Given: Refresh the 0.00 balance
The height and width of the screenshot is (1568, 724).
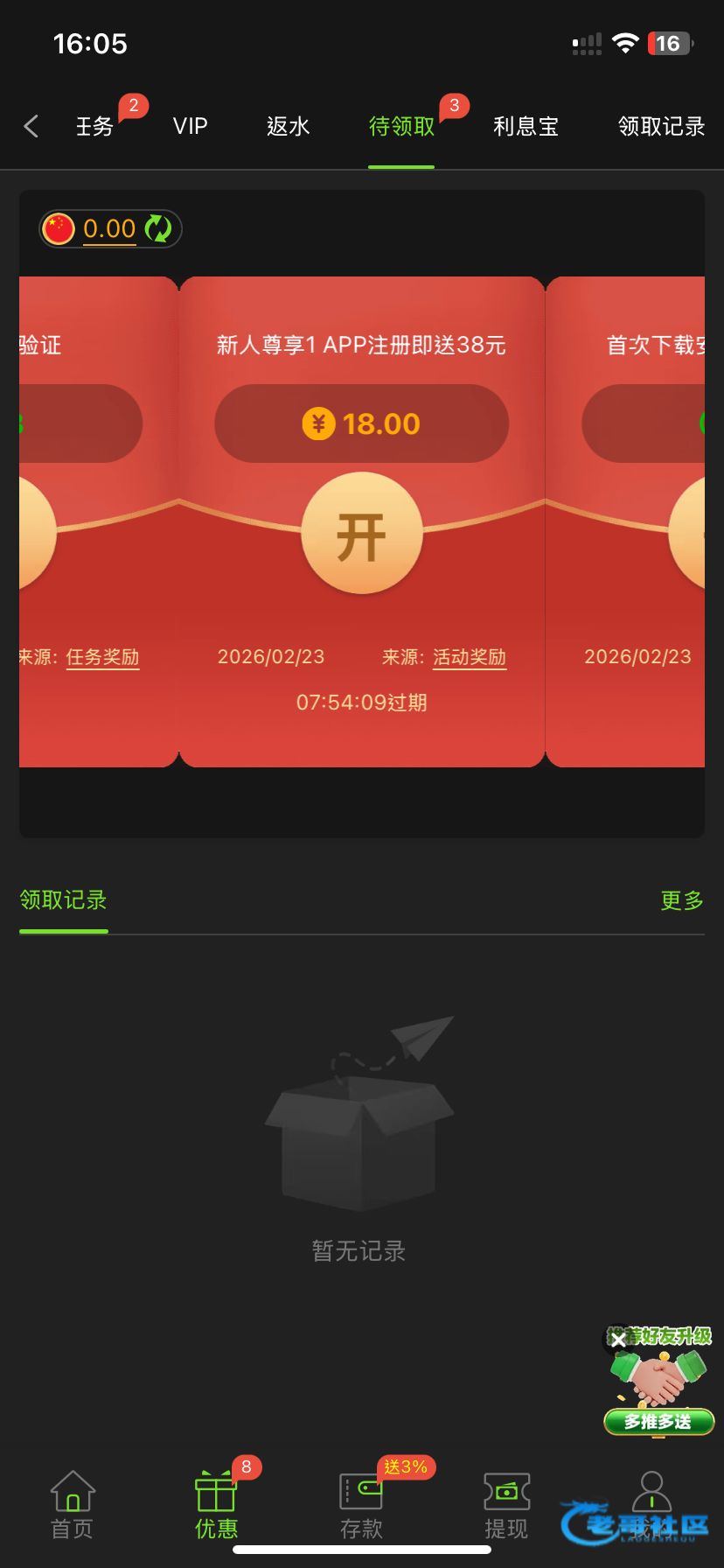Looking at the screenshot, I should [x=158, y=229].
